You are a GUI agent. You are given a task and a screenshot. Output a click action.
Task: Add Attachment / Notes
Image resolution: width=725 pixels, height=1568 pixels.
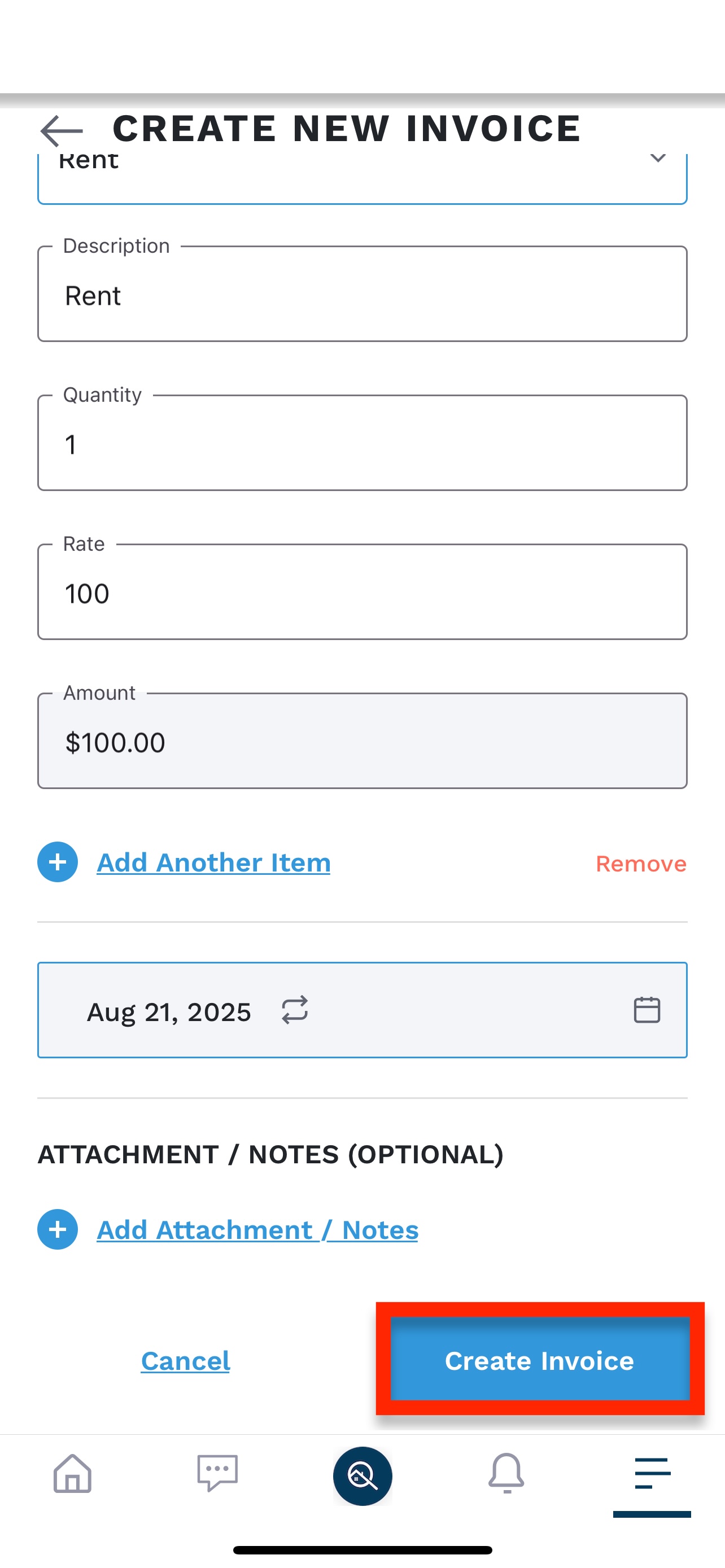point(256,1230)
